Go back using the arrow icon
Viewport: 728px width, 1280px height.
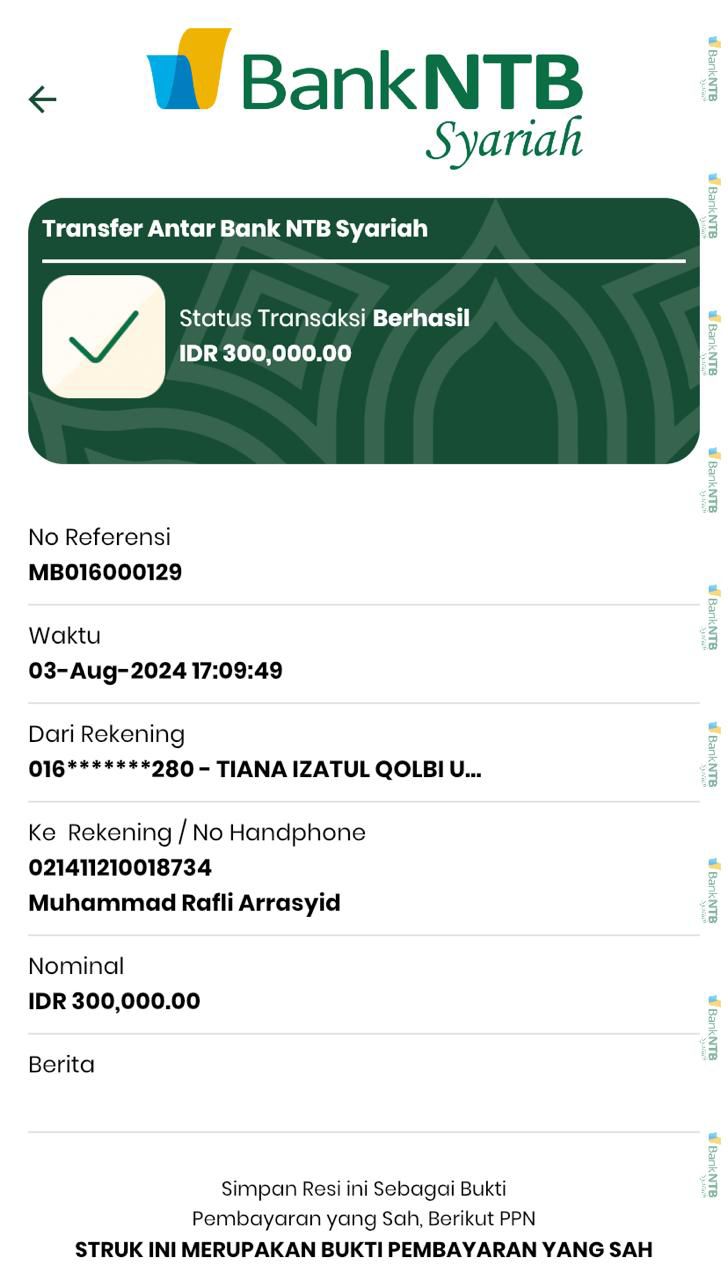tap(42, 99)
